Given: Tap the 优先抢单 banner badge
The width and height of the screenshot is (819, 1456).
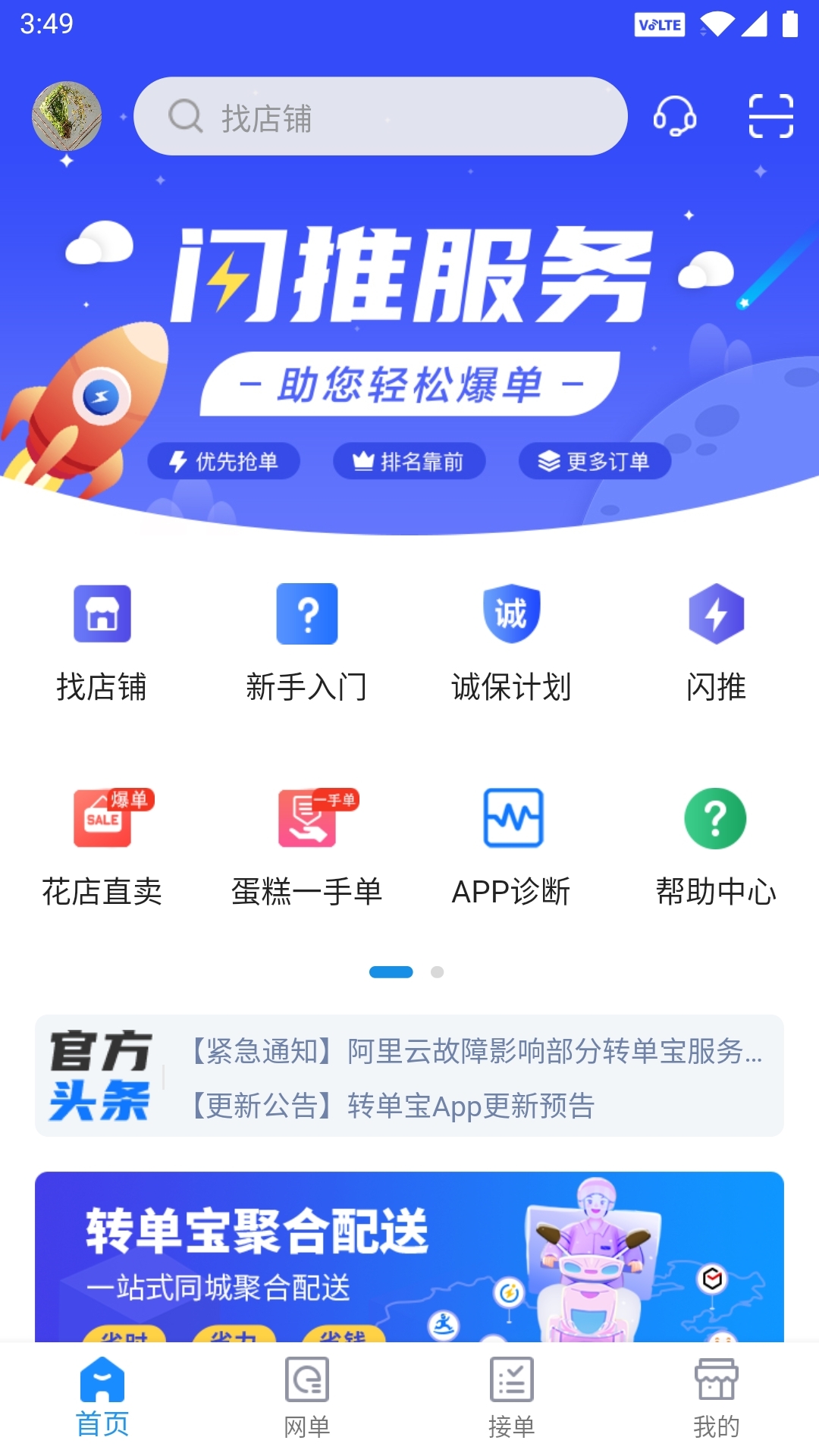Looking at the screenshot, I should point(224,460).
